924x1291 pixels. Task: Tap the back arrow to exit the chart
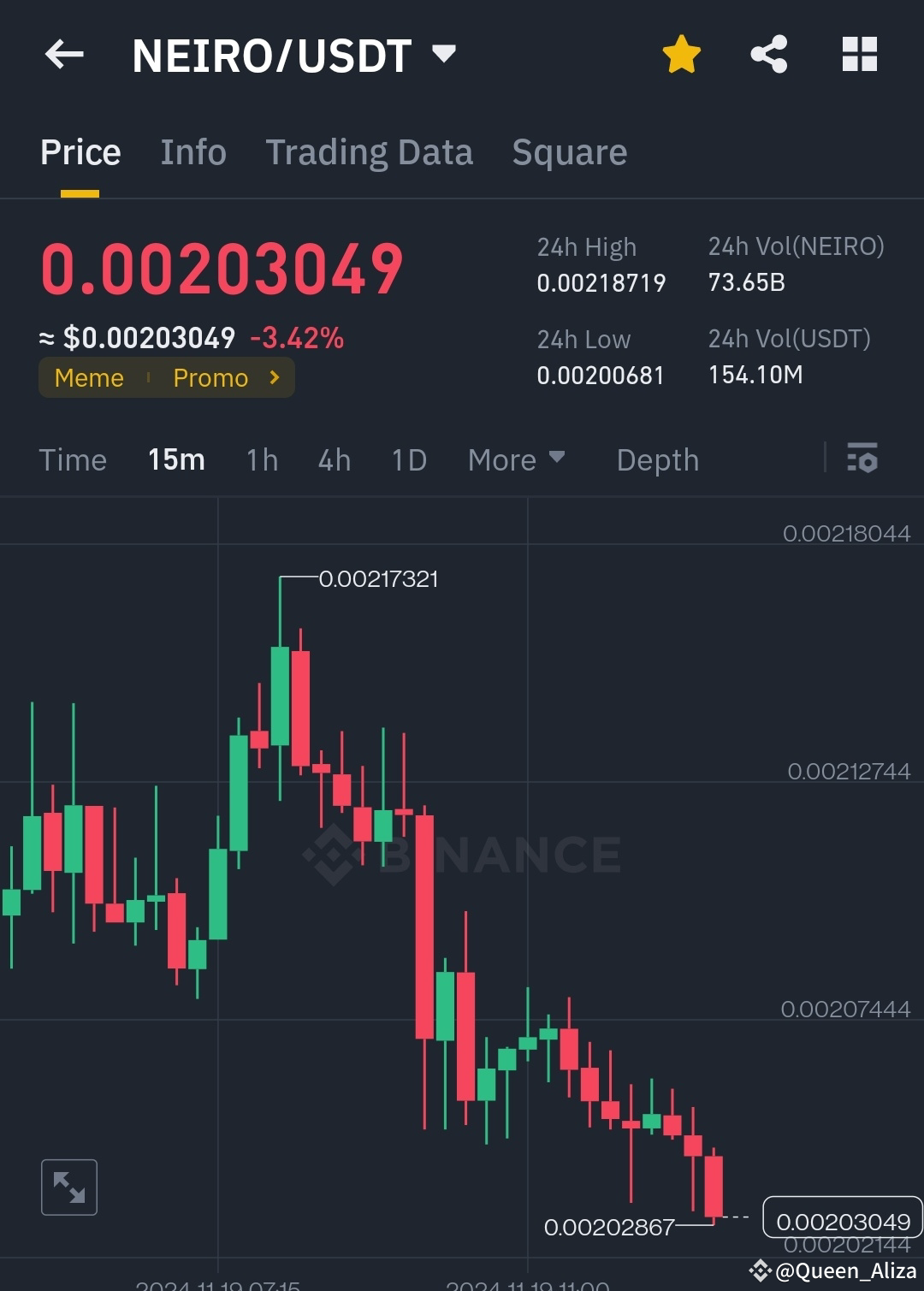click(64, 54)
